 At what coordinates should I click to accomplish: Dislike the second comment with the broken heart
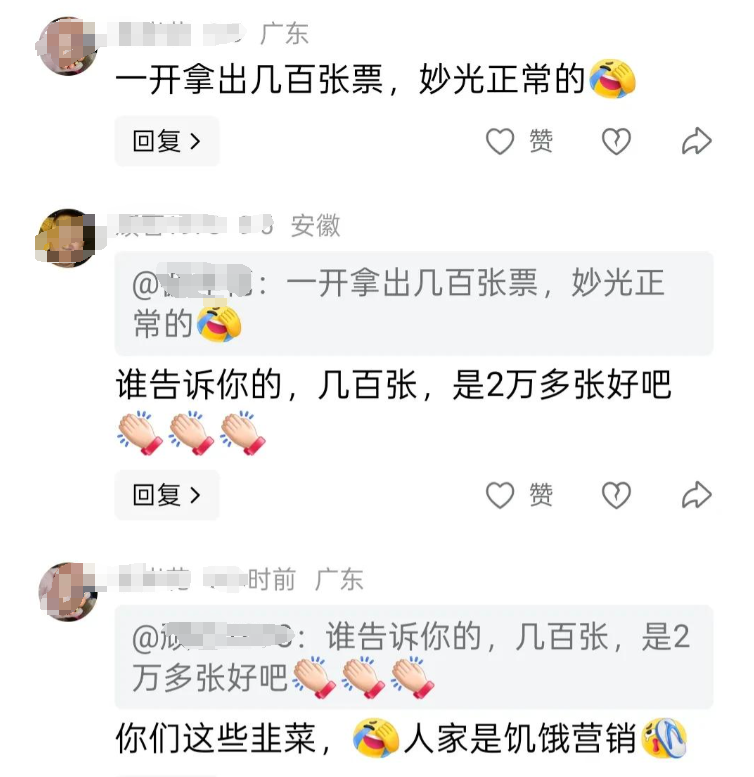pyautogui.click(x=617, y=495)
